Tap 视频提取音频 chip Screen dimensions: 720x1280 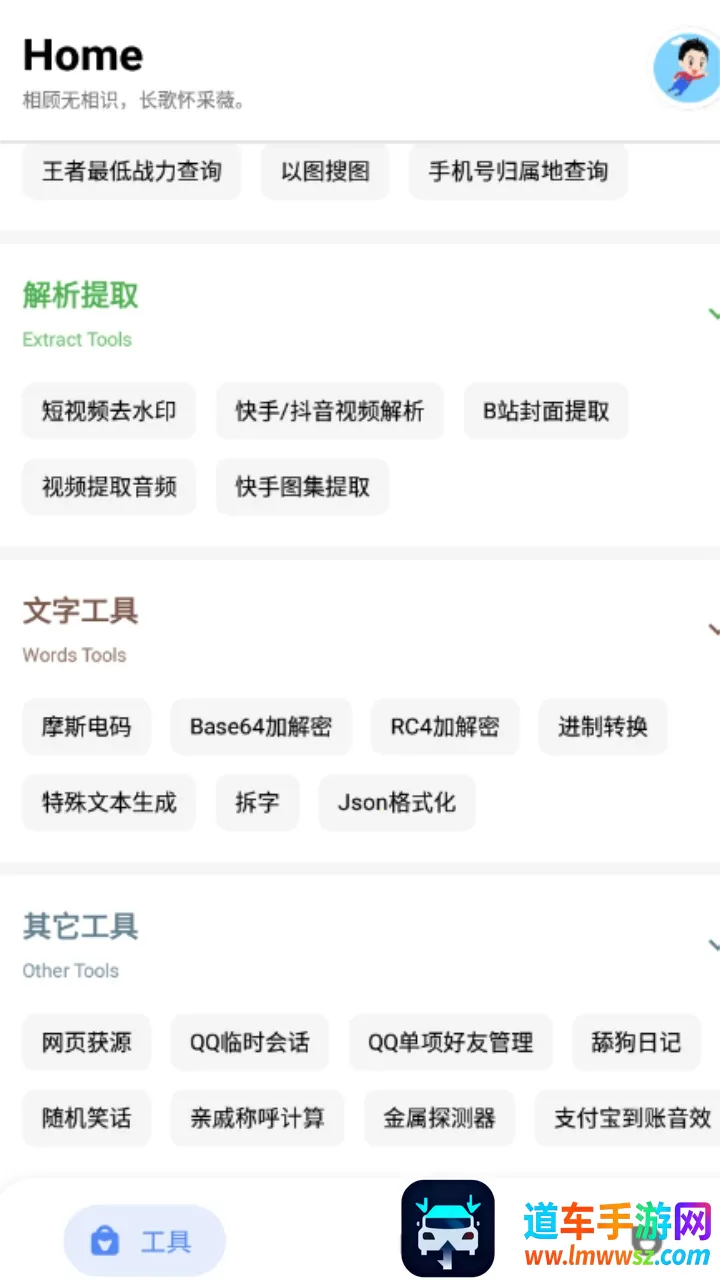109,487
